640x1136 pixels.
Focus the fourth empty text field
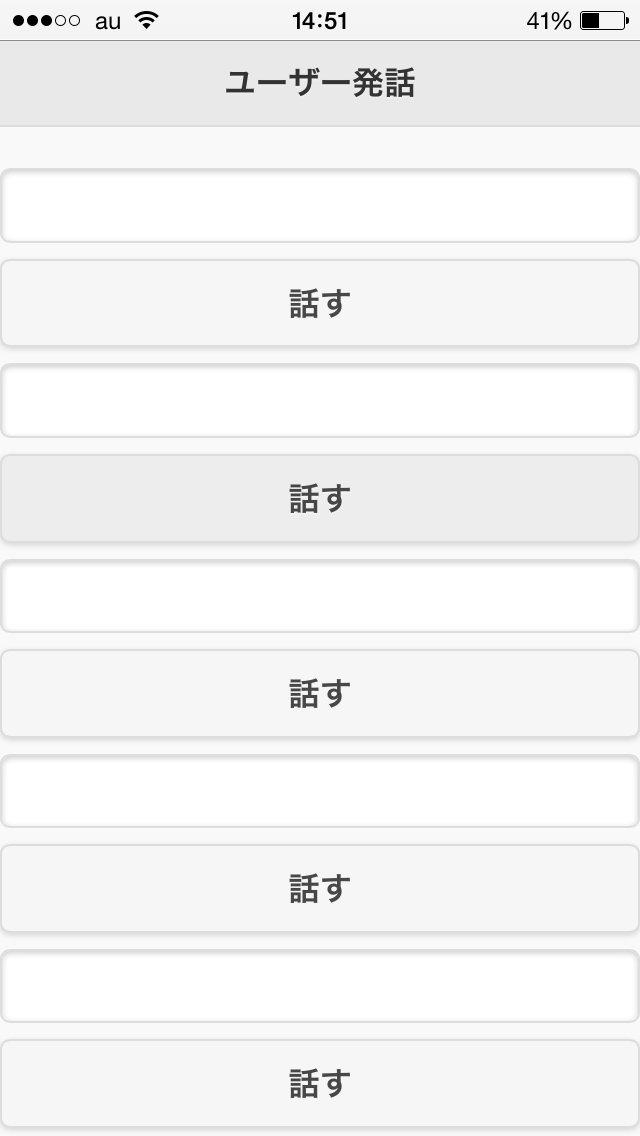[x=320, y=791]
